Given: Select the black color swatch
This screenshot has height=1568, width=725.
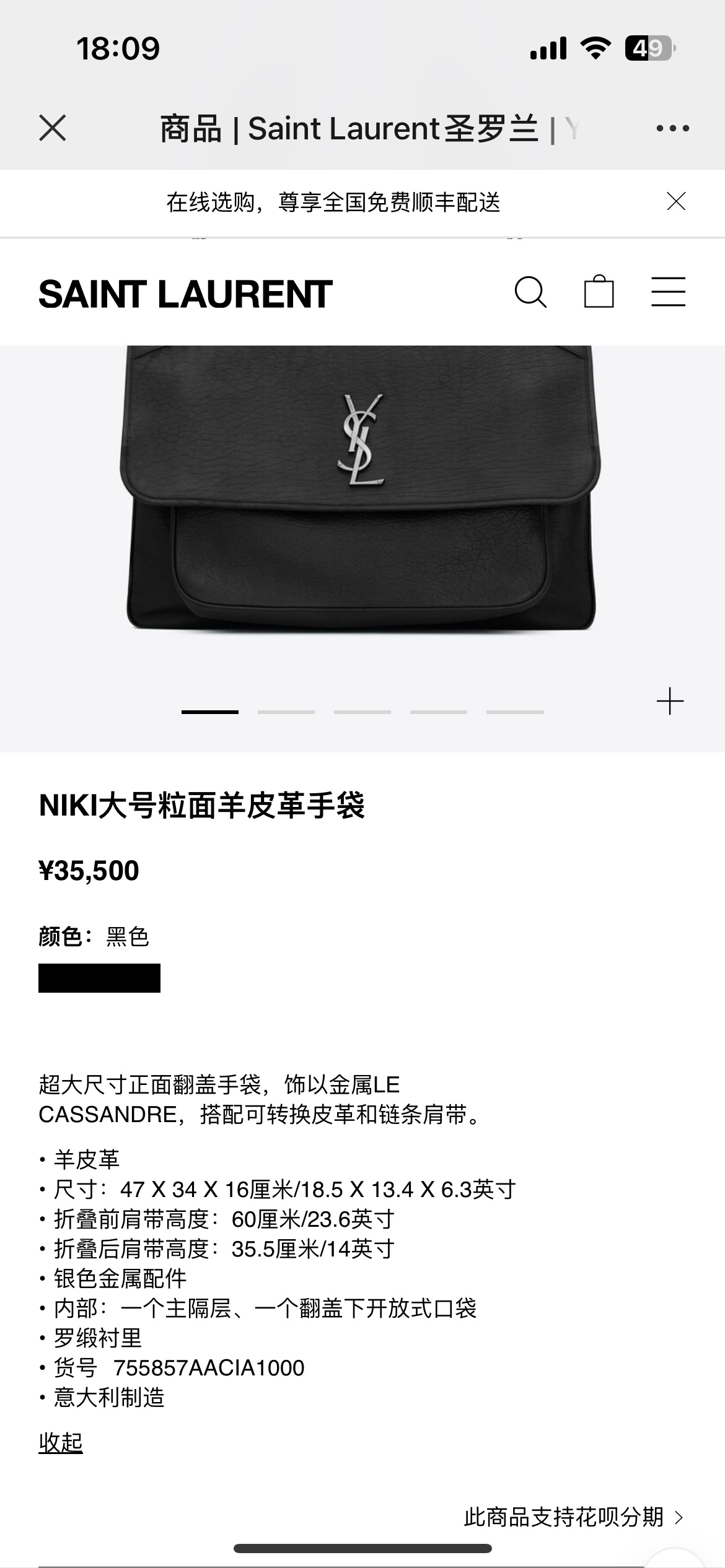Looking at the screenshot, I should pos(99,978).
